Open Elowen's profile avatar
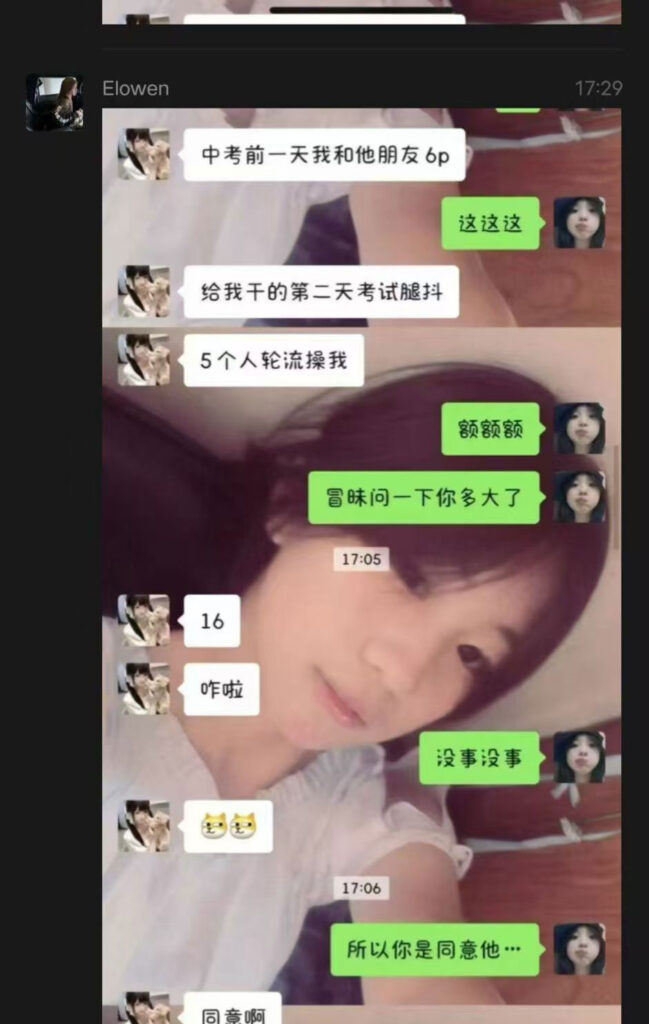This screenshot has width=649, height=1024. click(54, 103)
